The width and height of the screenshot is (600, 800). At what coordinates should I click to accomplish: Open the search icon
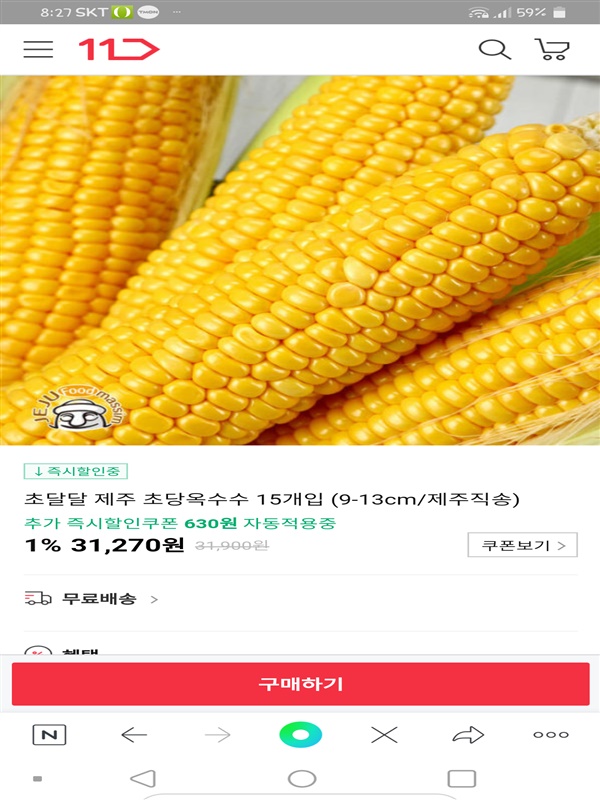pos(494,49)
